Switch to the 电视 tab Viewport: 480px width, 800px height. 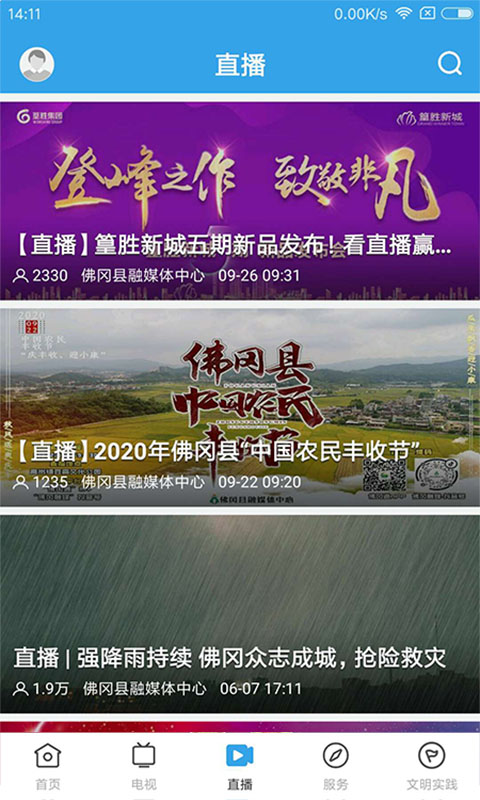point(144,767)
